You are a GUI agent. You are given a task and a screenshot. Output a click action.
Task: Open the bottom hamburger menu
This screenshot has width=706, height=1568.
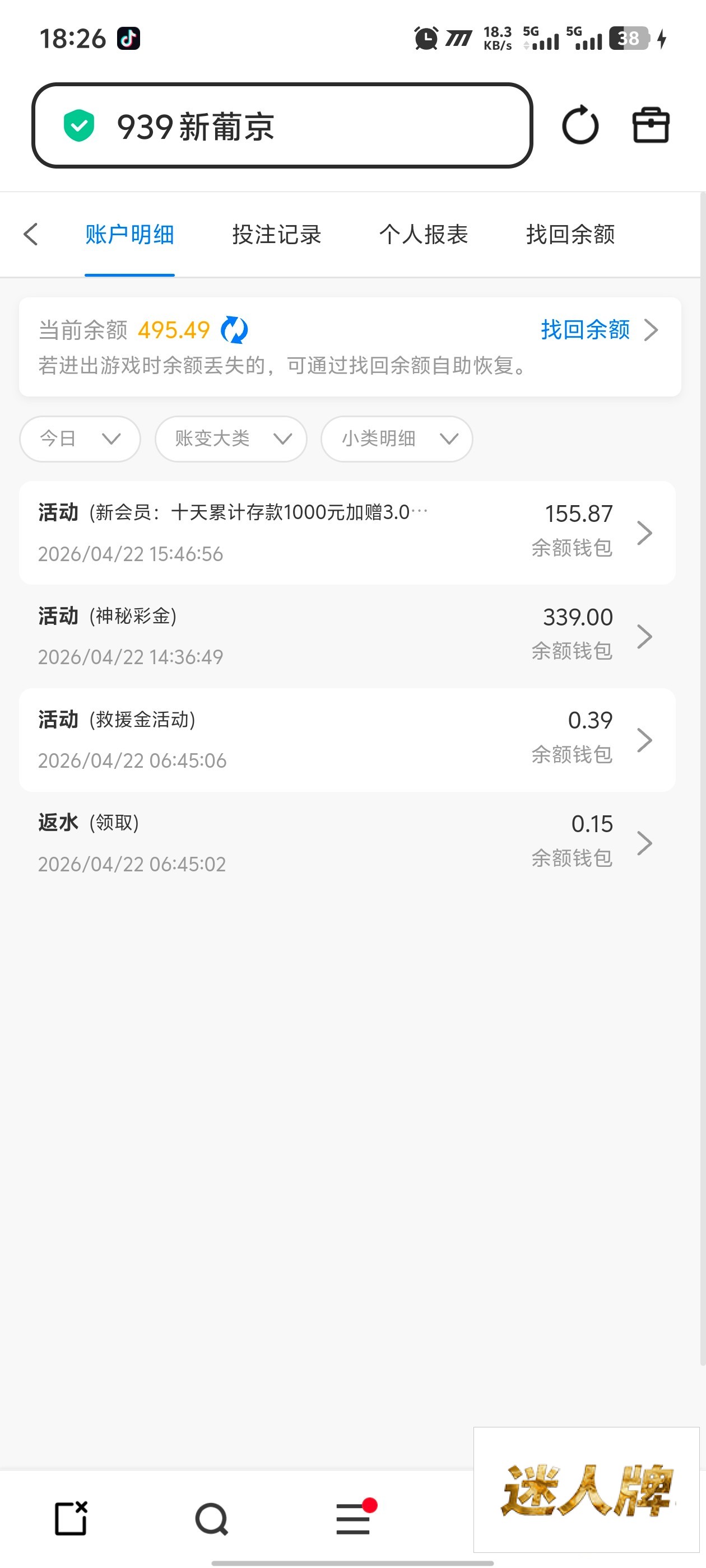click(x=354, y=1518)
